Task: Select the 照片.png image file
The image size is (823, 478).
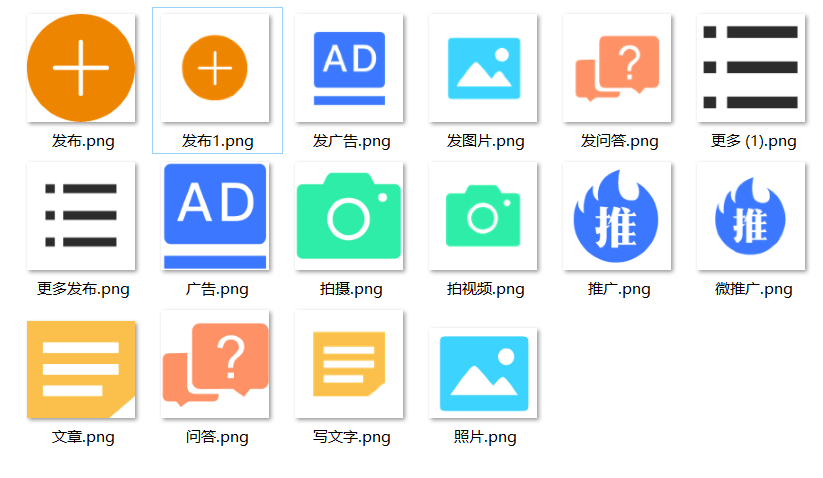Action: point(484,372)
